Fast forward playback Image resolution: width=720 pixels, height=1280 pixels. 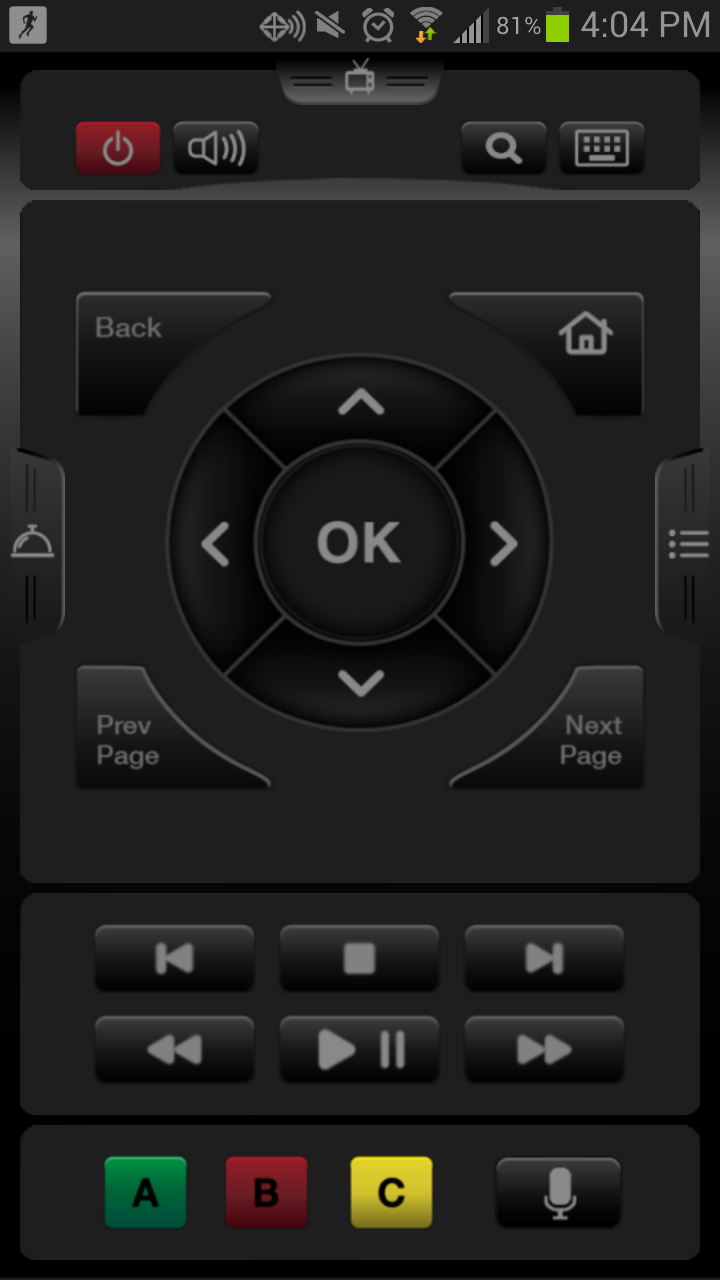(544, 1049)
